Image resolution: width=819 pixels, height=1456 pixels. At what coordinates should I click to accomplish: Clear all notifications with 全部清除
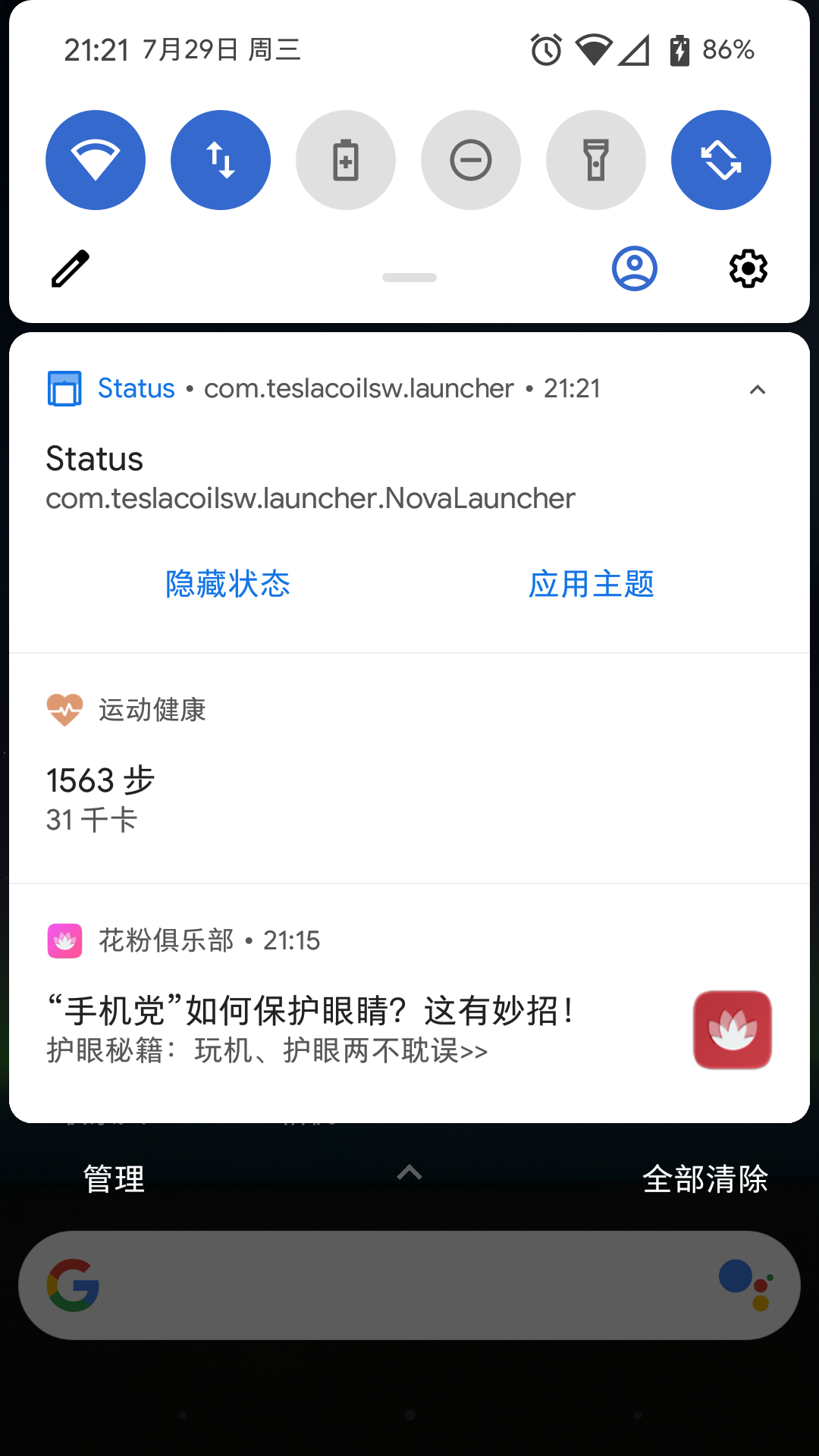705,1179
